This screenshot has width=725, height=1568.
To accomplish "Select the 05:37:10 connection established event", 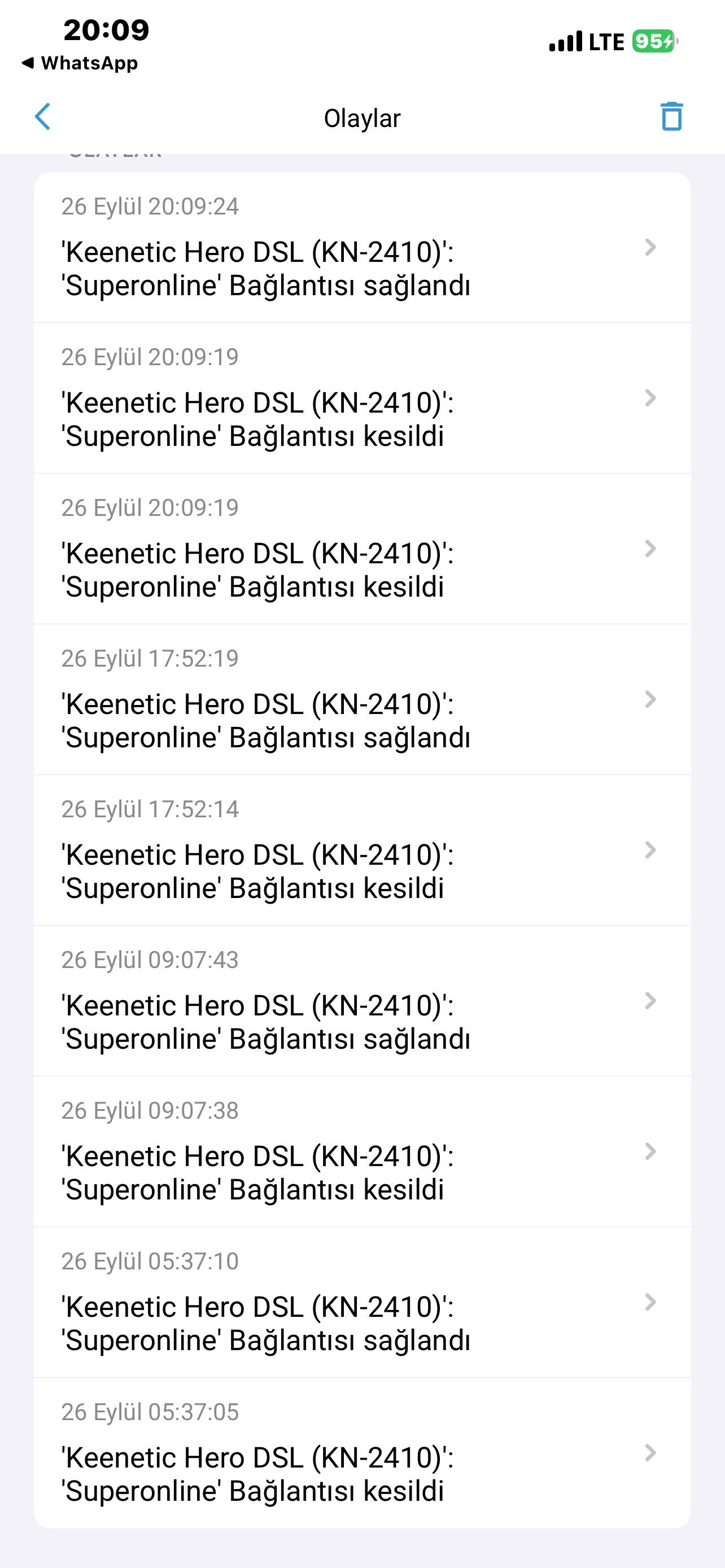I will [361, 1303].
